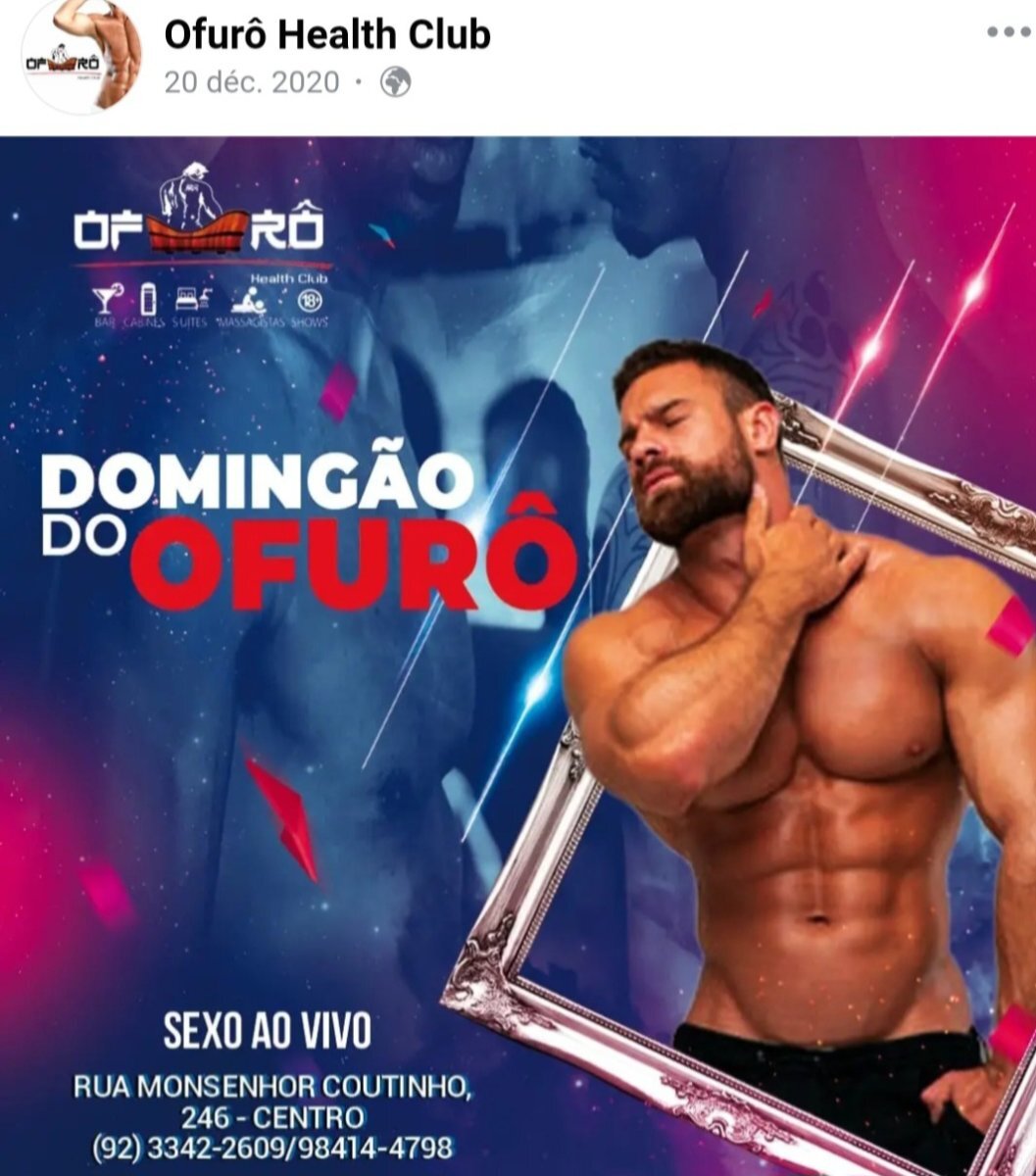Open the Ofurô Health Club profile picture
The height and width of the screenshot is (1176, 1036).
[80, 57]
